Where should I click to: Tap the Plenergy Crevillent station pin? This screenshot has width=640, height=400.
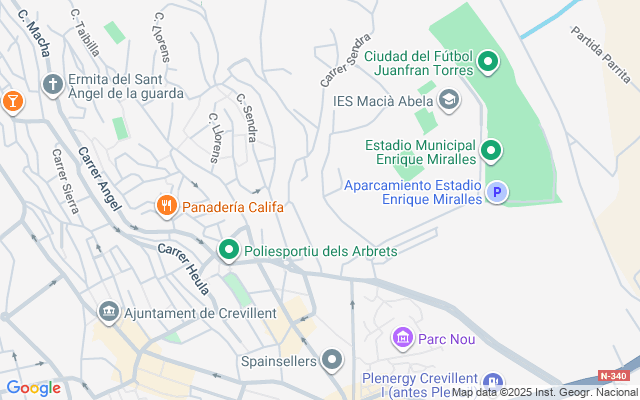coord(492,381)
